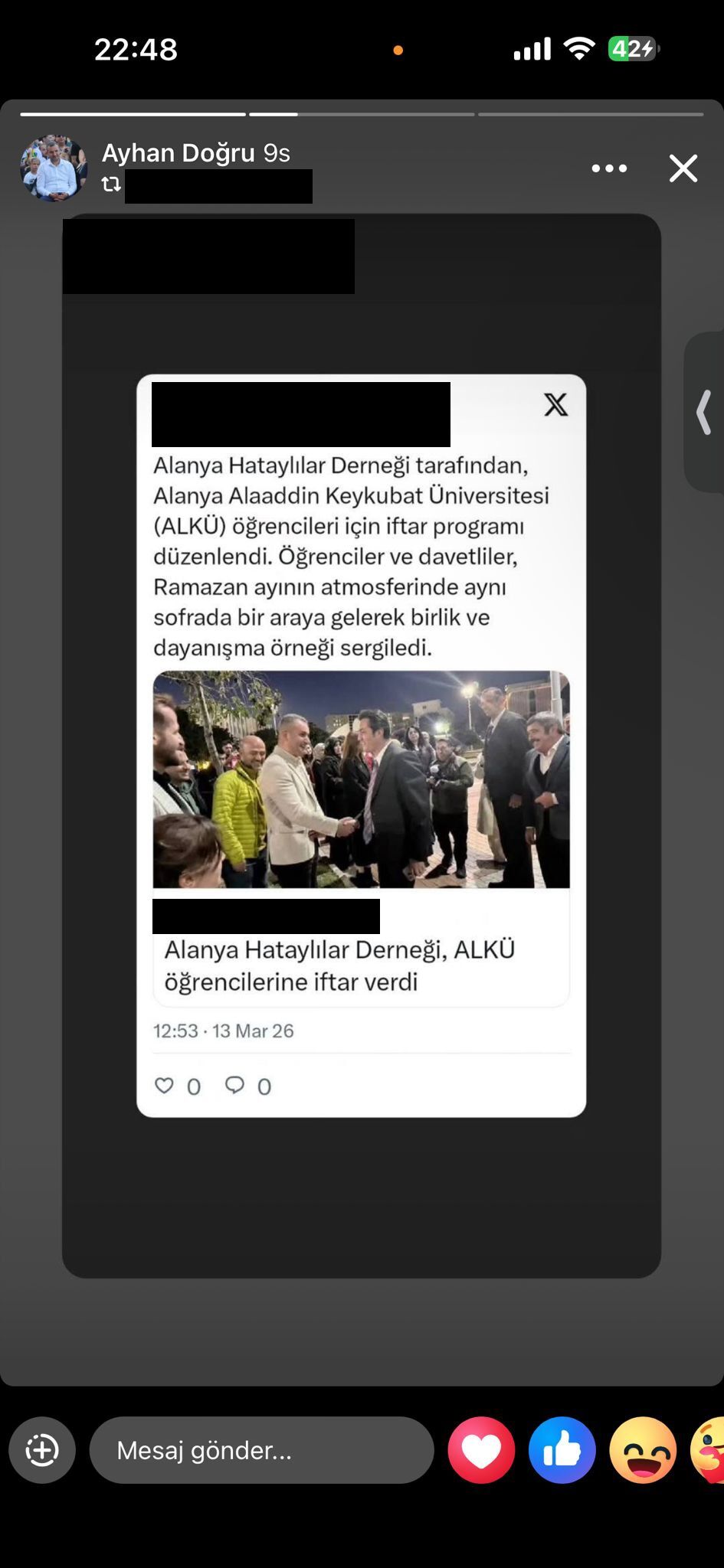Close the story viewer
The height and width of the screenshot is (1568, 724).
(x=683, y=168)
